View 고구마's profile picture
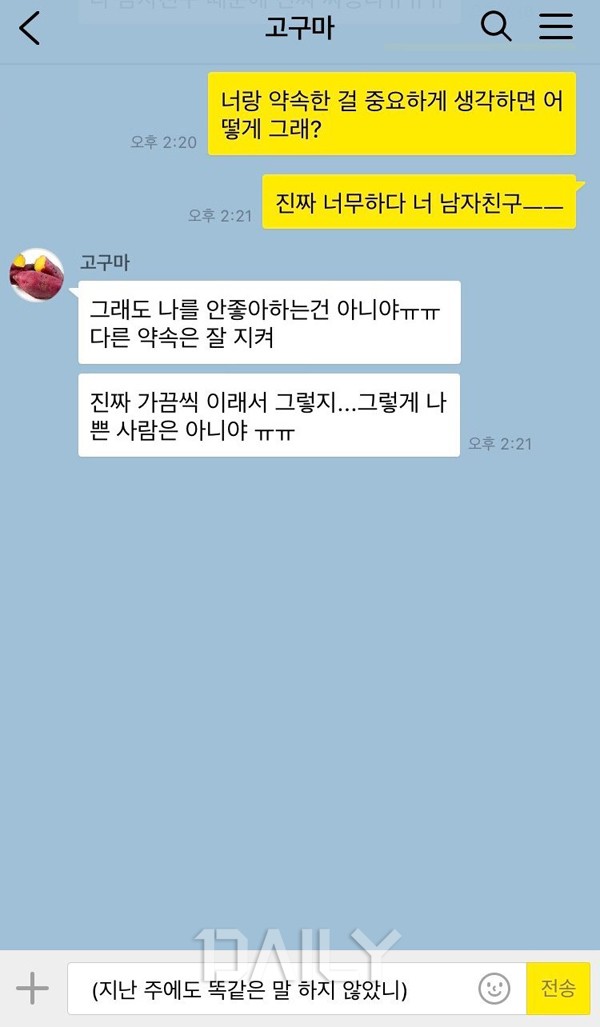This screenshot has width=600, height=1027. 37,275
